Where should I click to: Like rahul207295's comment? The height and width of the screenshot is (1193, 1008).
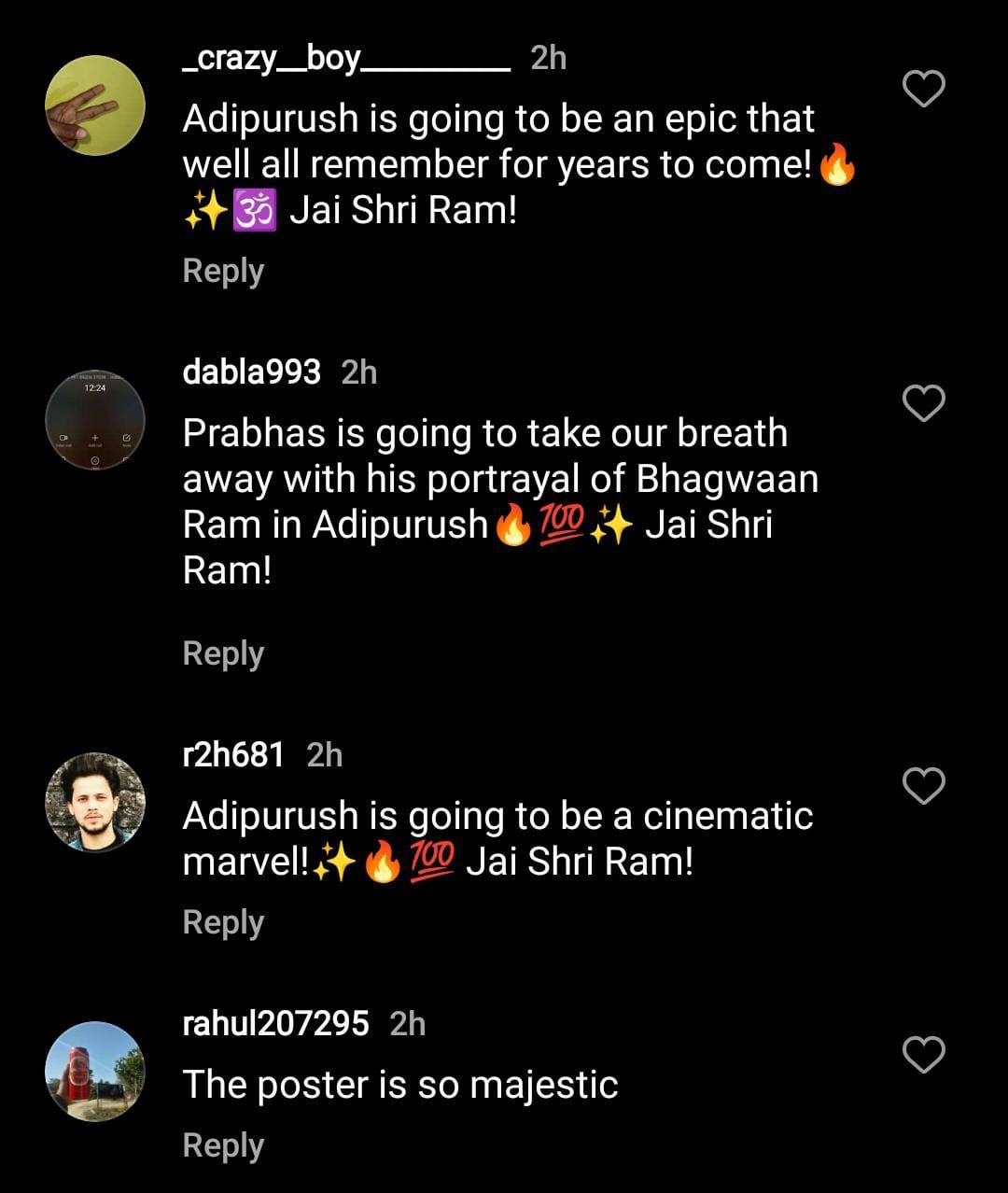[x=924, y=1055]
